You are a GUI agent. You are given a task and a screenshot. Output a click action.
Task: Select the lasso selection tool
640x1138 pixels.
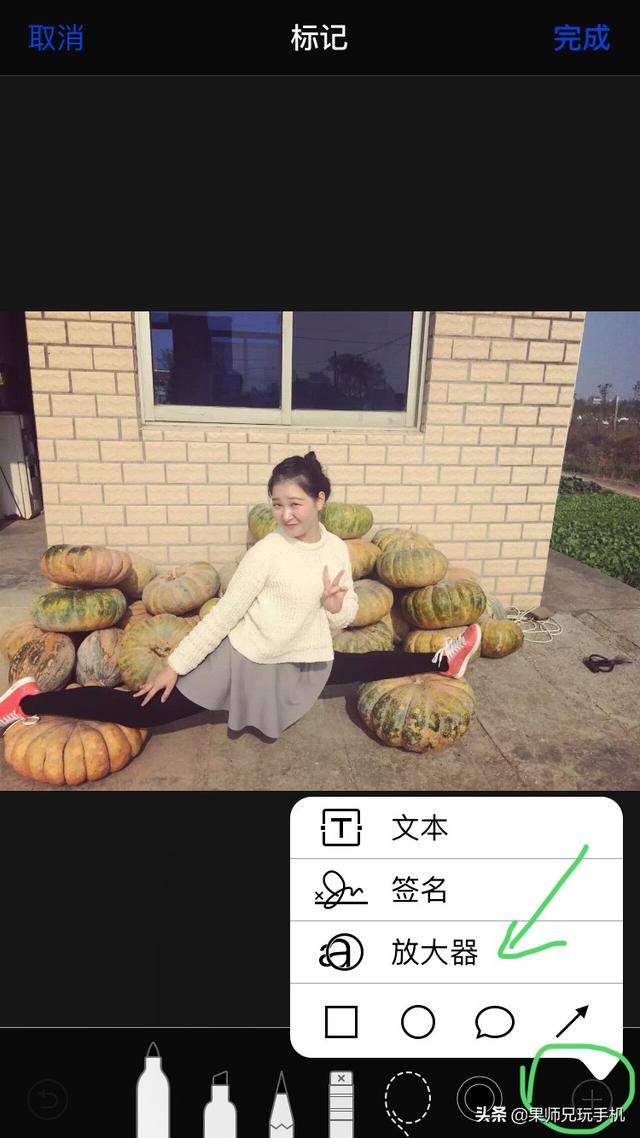click(x=408, y=1100)
